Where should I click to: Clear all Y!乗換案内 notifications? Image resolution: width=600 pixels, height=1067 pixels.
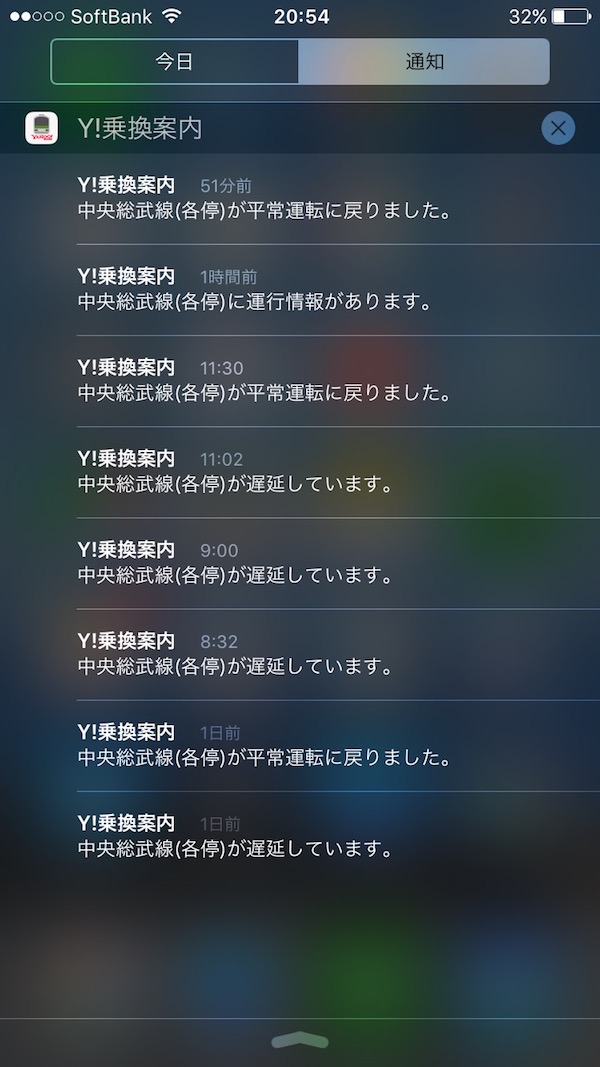coord(558,128)
